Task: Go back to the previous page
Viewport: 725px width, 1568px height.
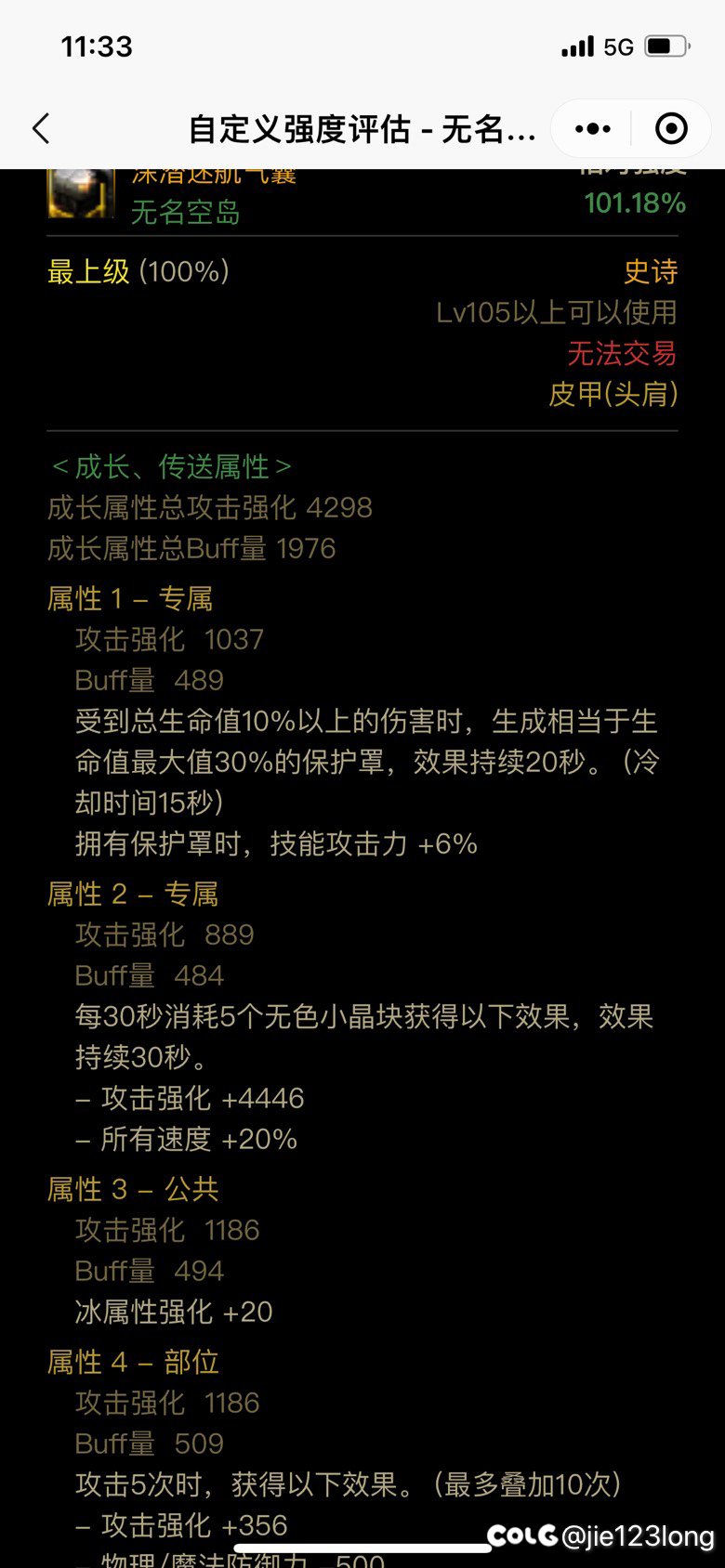Action: coord(41,128)
